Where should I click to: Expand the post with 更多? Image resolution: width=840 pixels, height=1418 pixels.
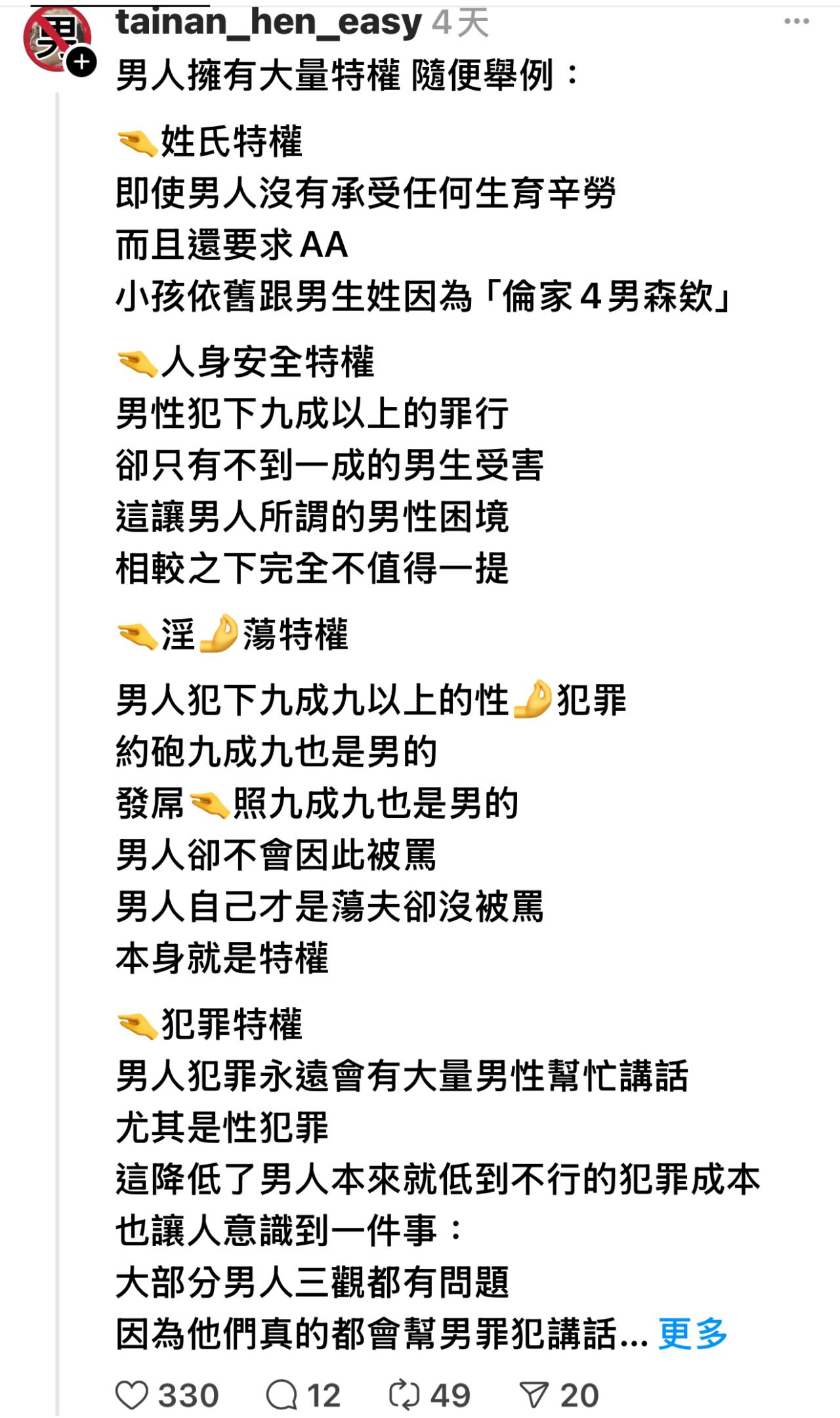[x=692, y=1333]
